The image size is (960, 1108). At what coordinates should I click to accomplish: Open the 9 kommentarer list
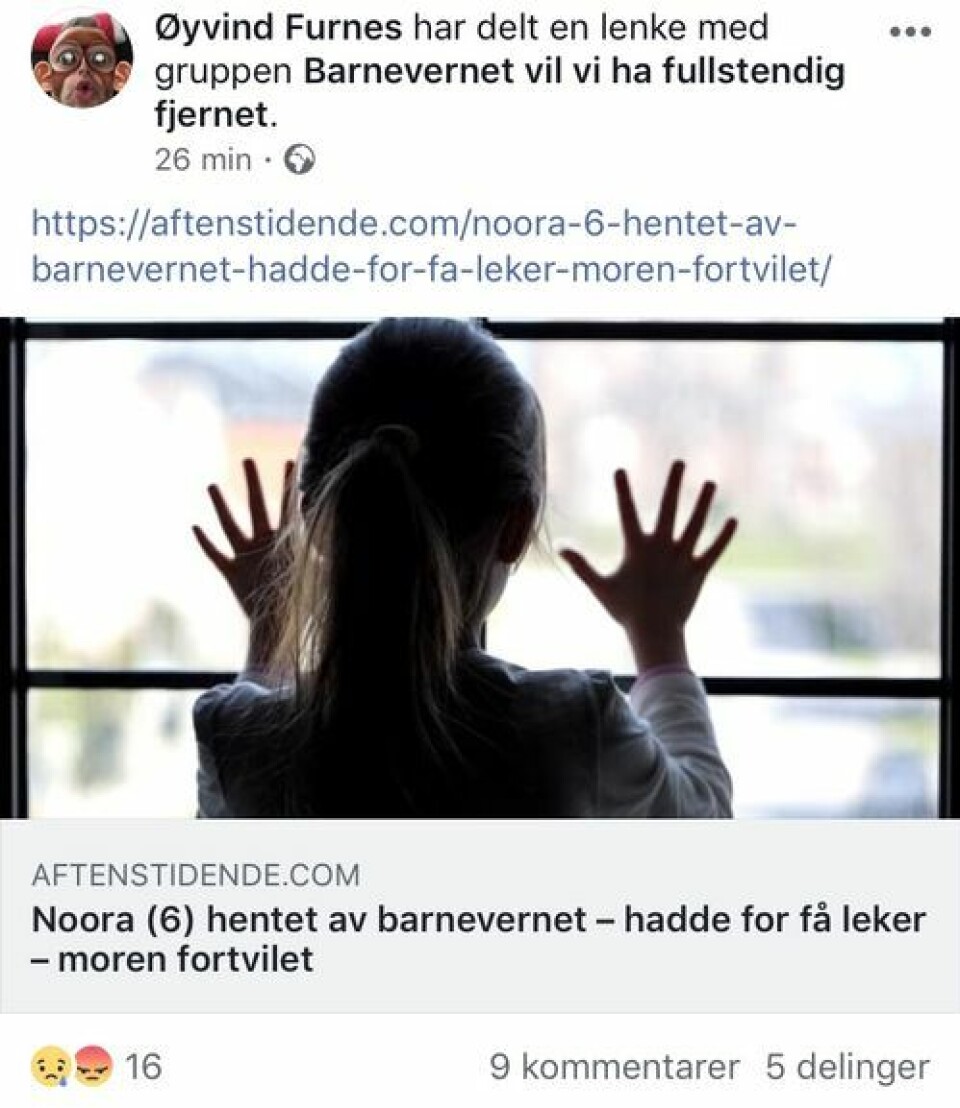point(614,1066)
